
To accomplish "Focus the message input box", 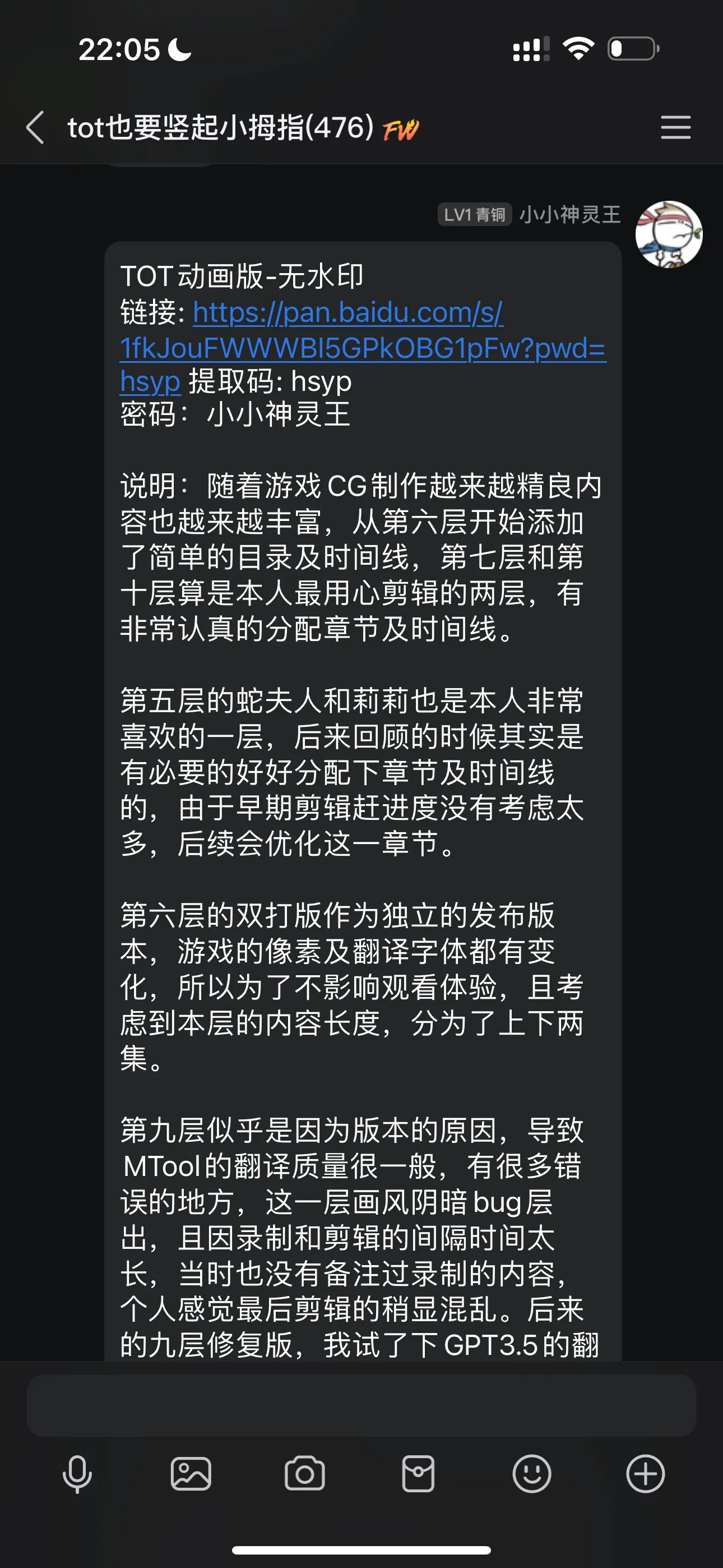I will pos(361,1405).
